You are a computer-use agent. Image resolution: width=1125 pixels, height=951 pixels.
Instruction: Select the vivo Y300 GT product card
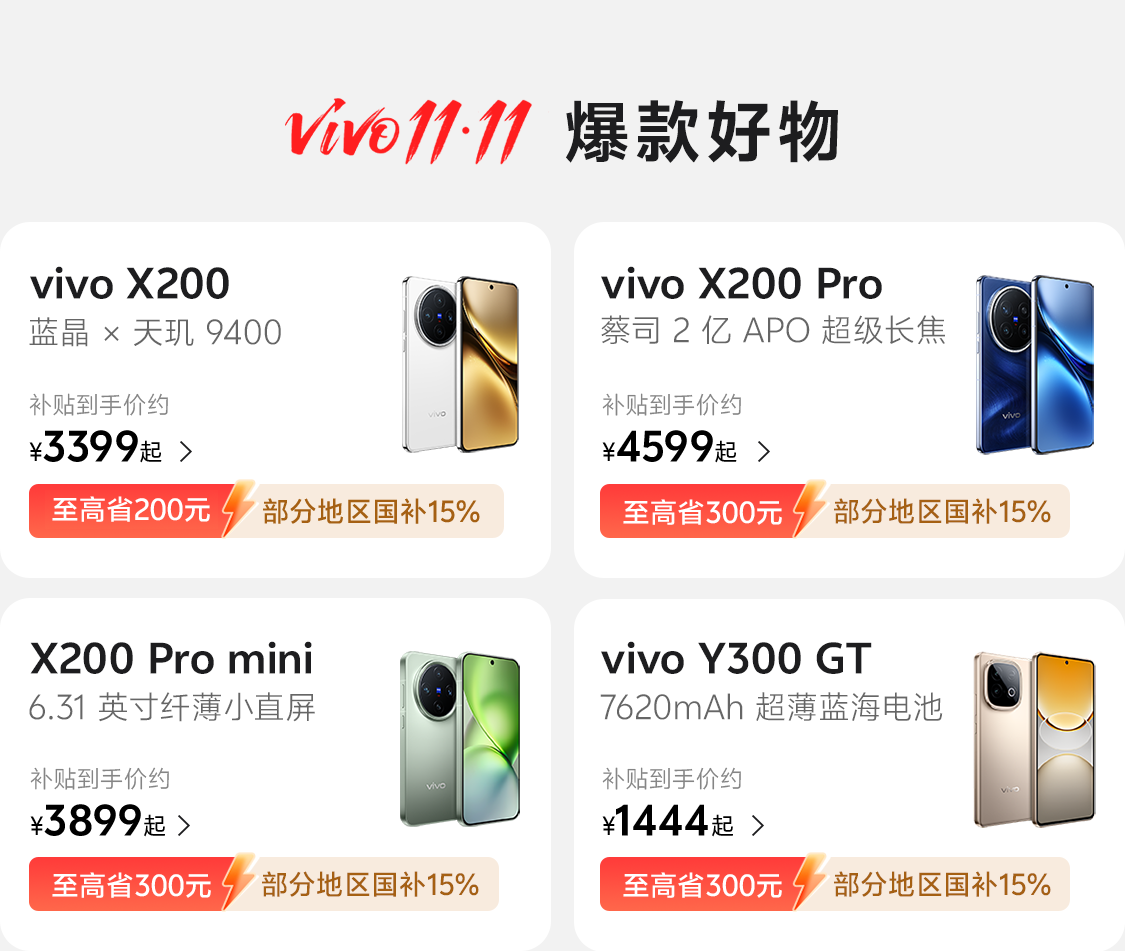848,775
